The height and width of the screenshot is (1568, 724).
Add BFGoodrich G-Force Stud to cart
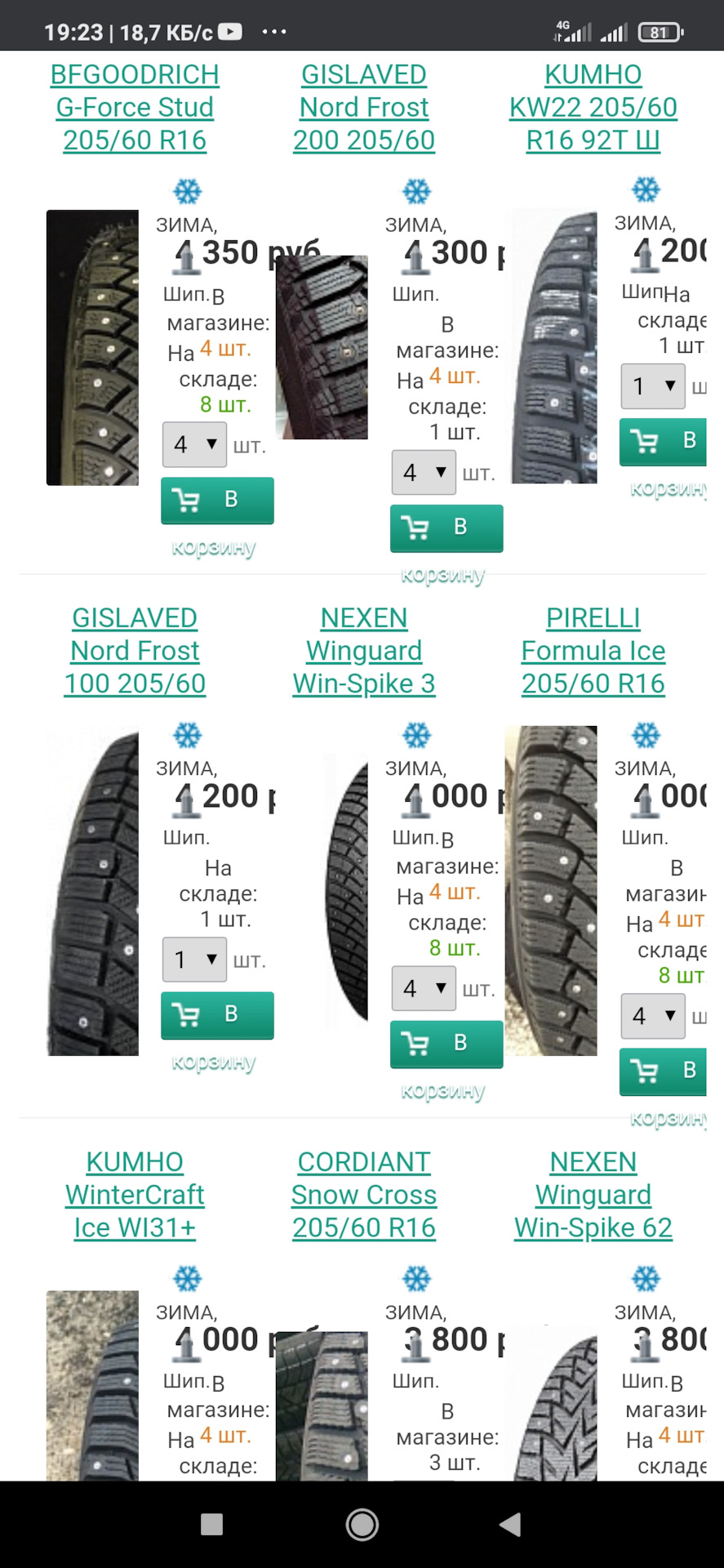217,501
